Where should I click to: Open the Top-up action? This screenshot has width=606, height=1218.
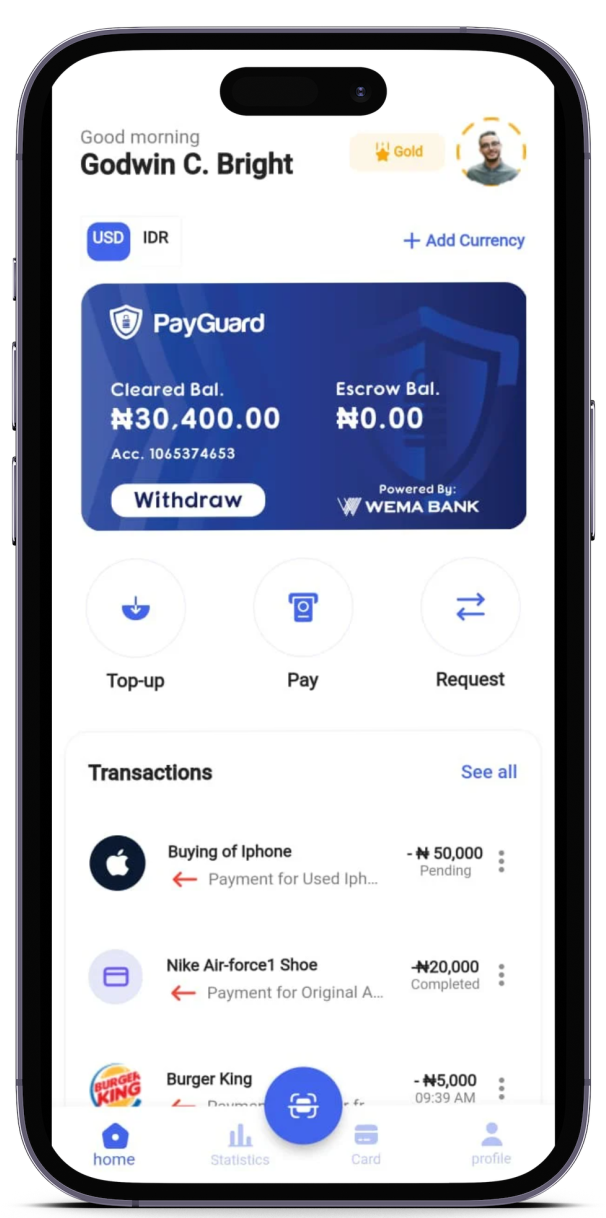[135, 607]
